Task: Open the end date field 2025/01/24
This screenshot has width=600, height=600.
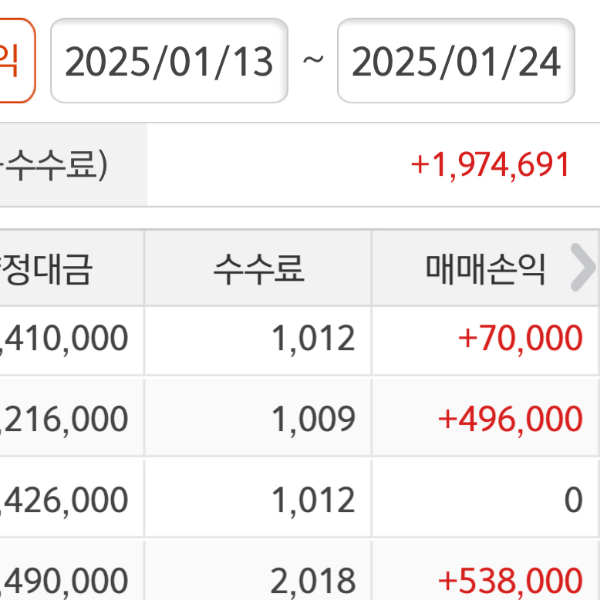Action: click(456, 62)
